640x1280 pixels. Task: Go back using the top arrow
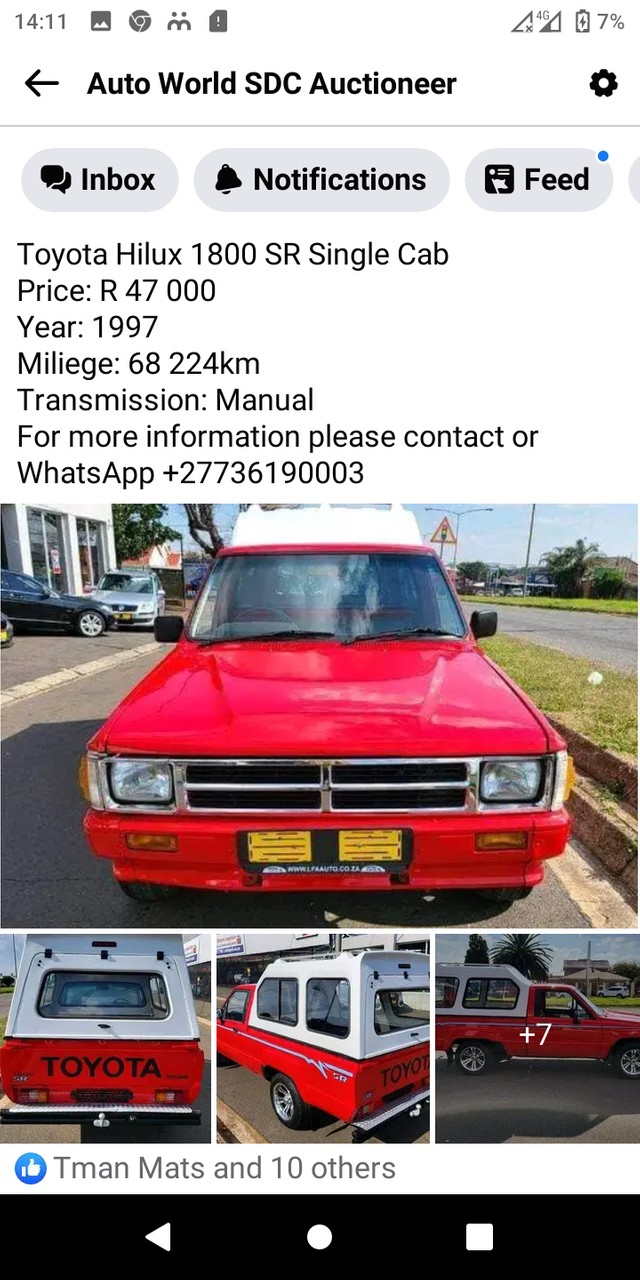41,83
